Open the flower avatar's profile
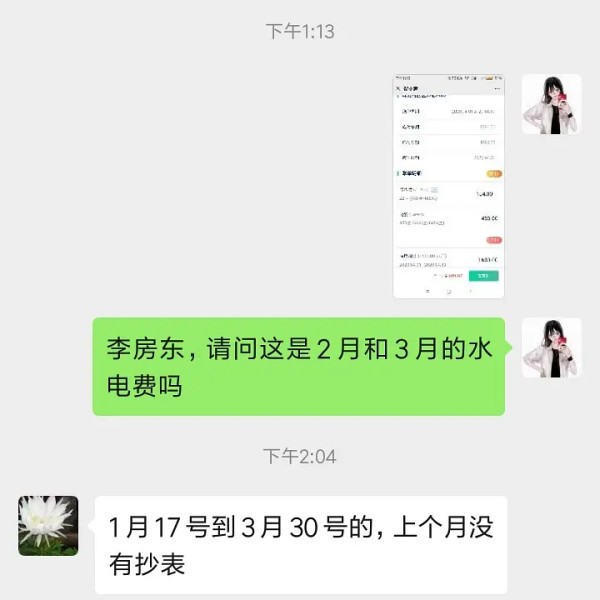This screenshot has height=600, width=600. [48, 525]
